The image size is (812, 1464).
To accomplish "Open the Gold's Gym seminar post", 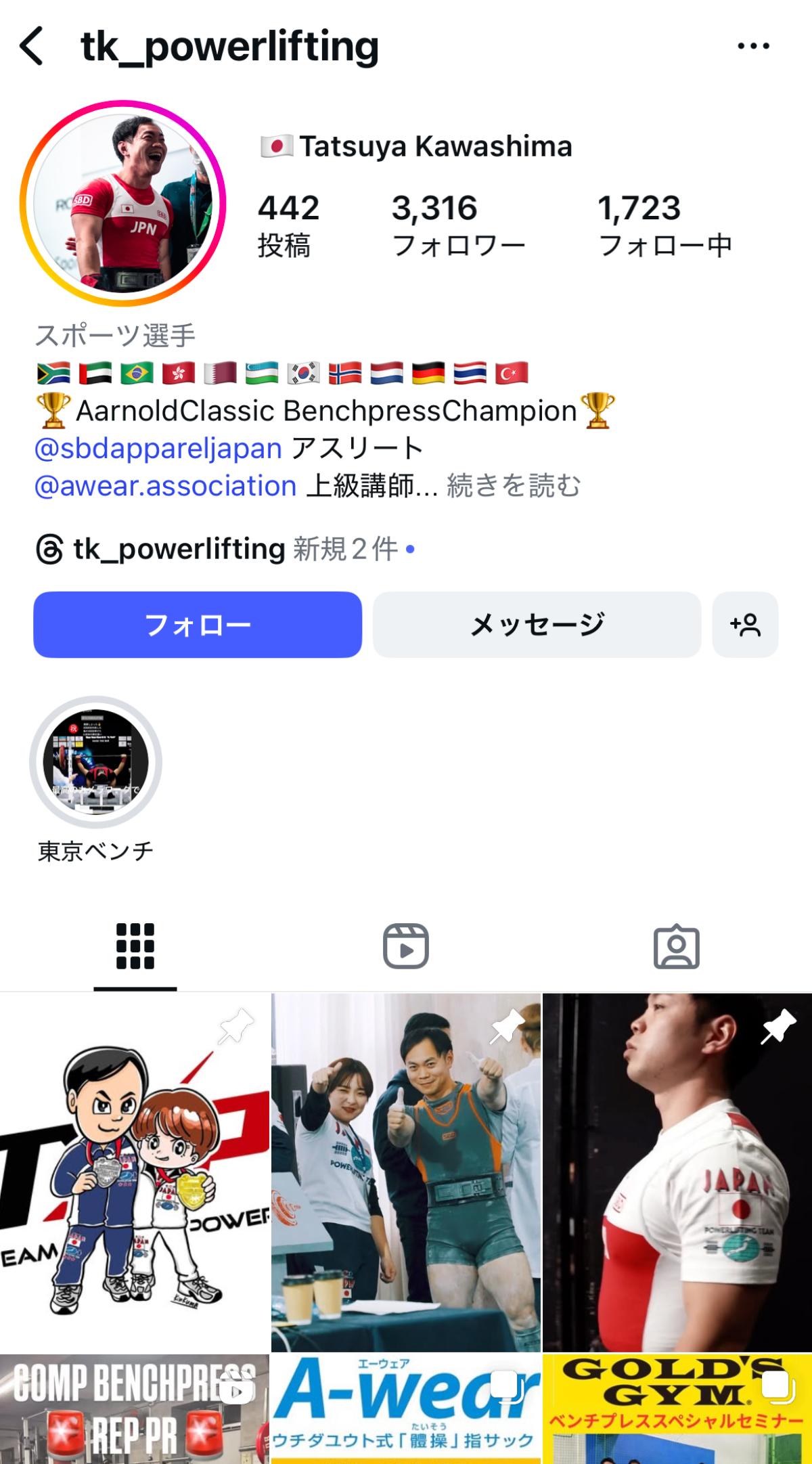I will coord(677,1409).
